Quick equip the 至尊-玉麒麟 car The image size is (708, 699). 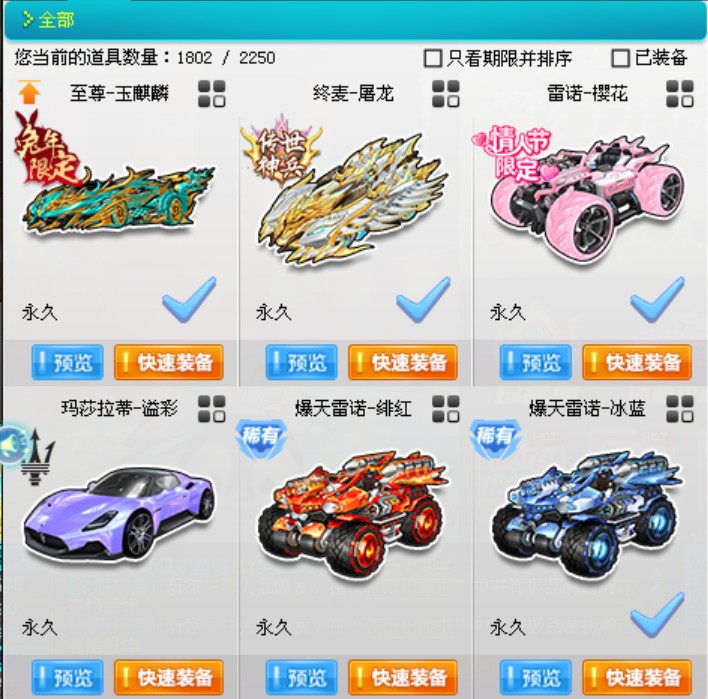coord(169,362)
